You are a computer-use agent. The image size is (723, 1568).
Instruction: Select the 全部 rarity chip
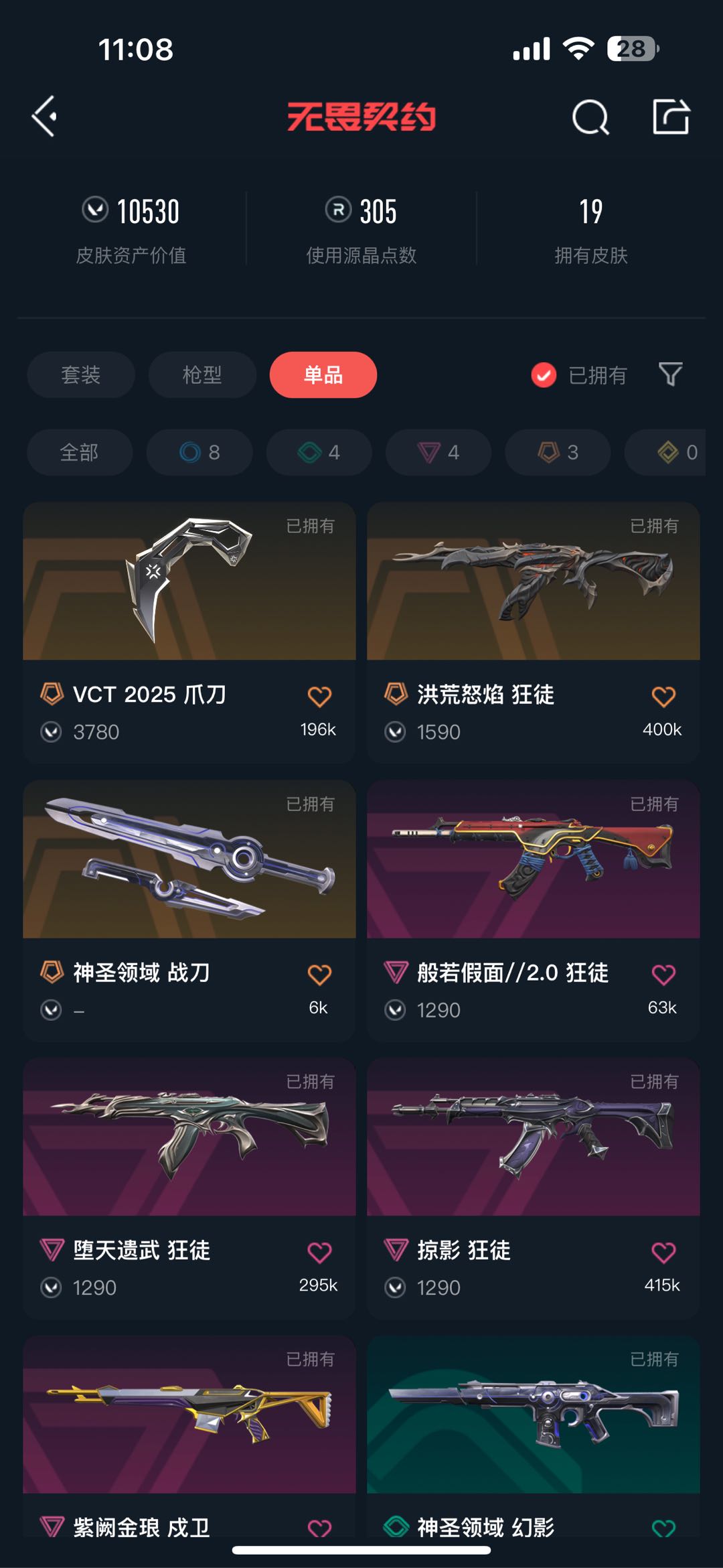(80, 452)
